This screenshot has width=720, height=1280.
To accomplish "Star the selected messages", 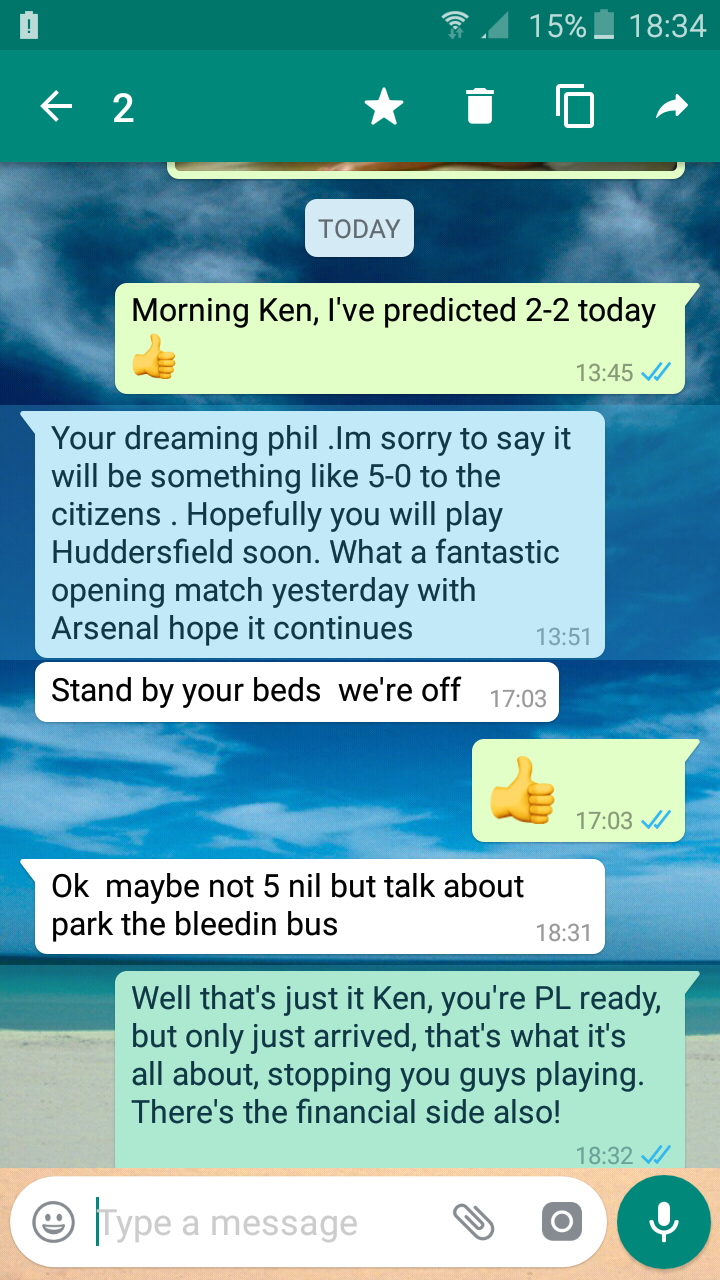I will point(384,106).
